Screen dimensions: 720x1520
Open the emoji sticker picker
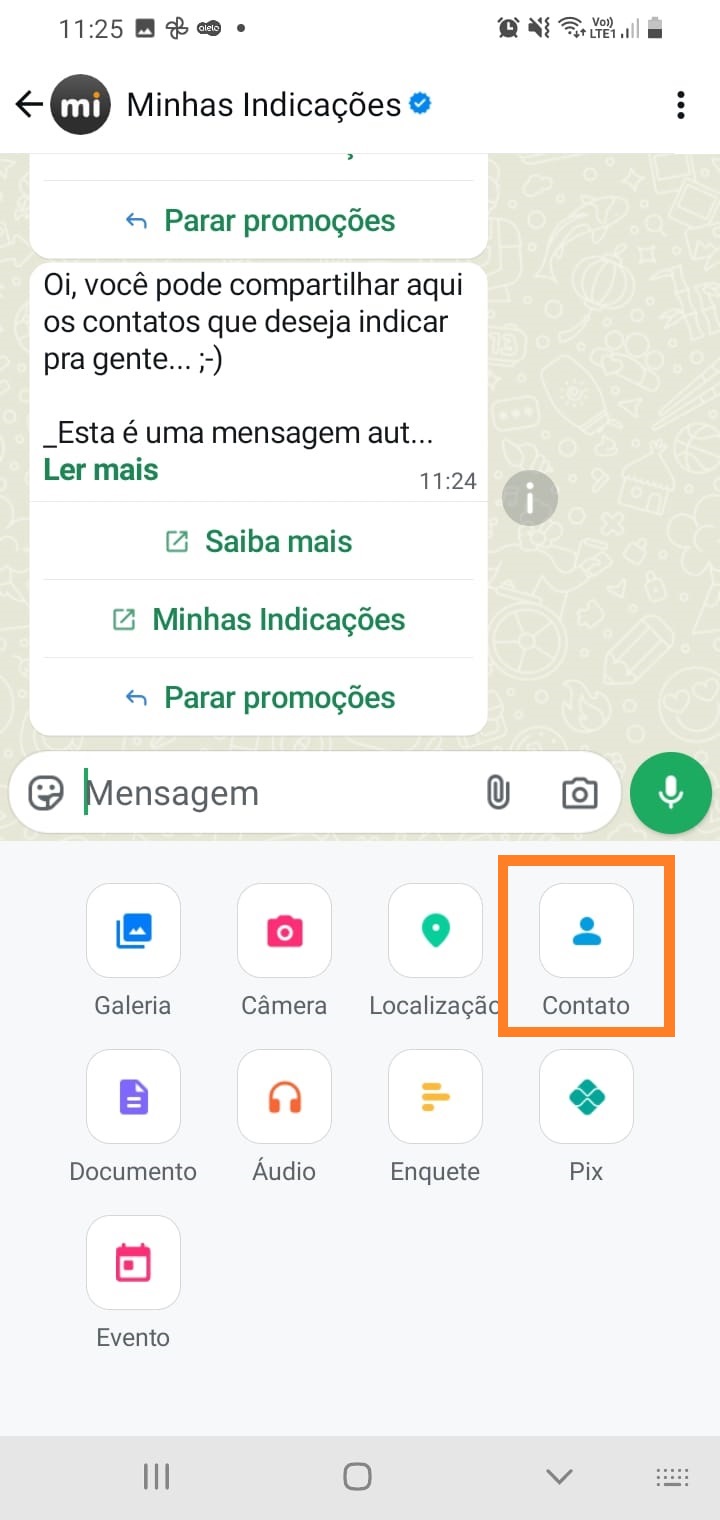click(x=46, y=793)
